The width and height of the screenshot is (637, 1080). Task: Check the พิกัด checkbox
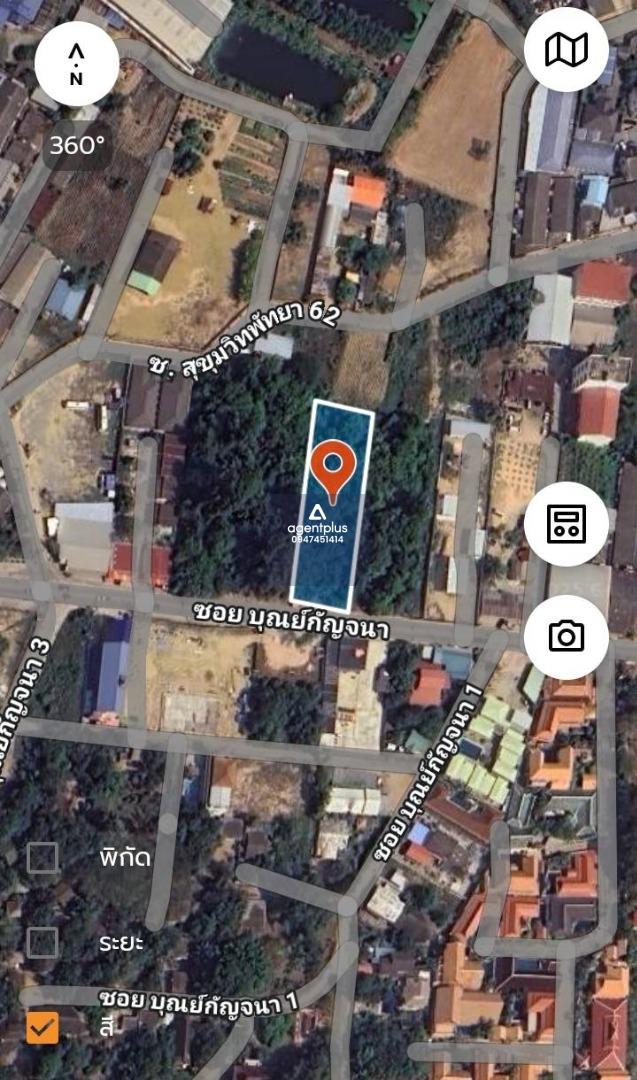[43, 858]
